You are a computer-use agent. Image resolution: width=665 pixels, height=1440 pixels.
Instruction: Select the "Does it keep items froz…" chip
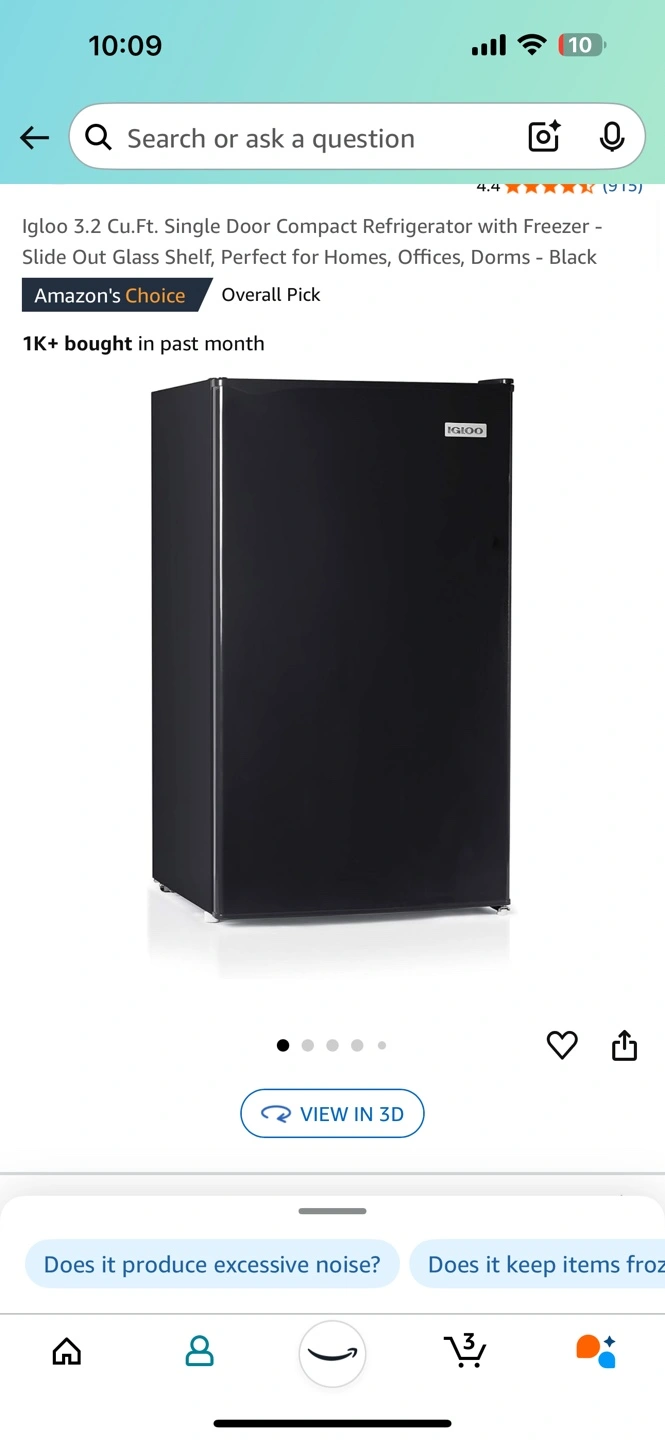click(537, 1264)
